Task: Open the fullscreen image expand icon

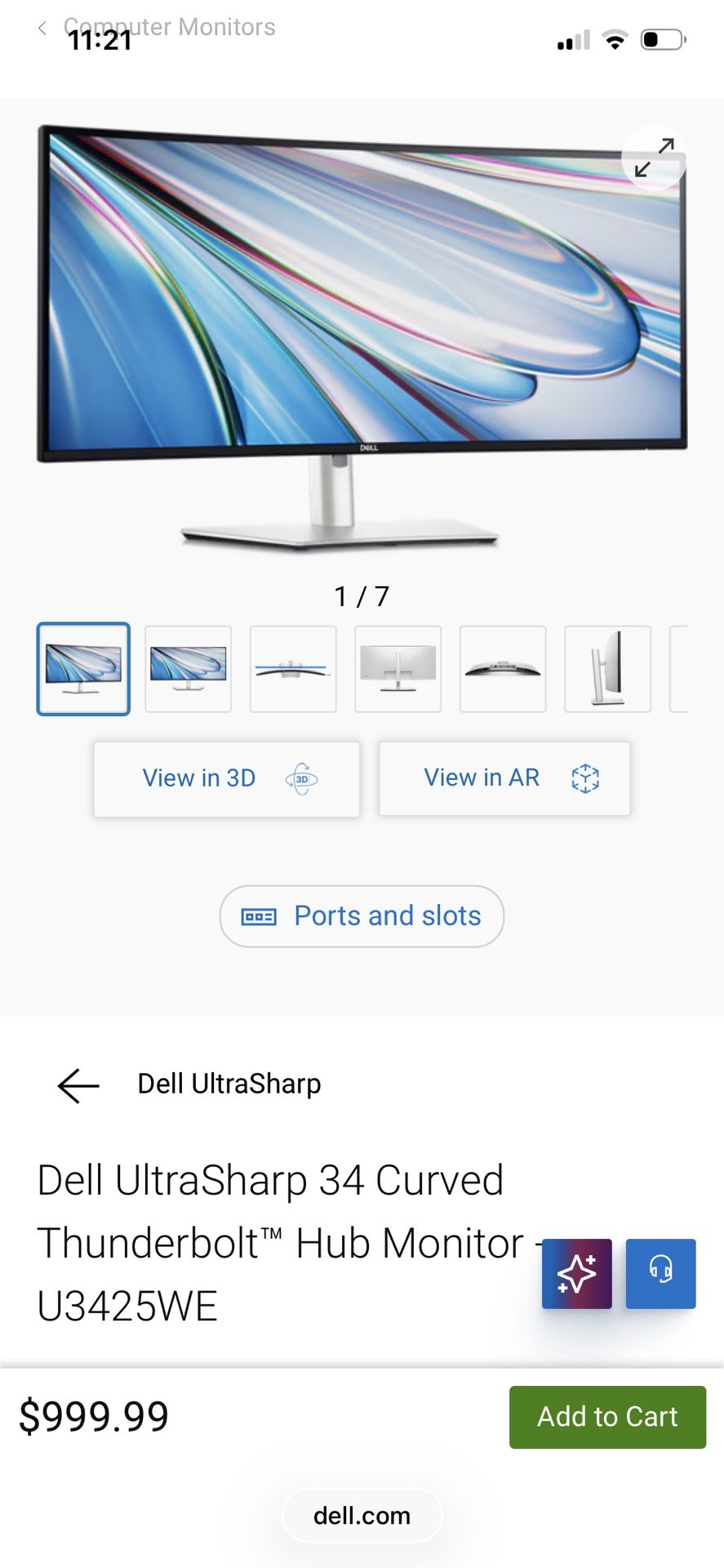Action: (654, 158)
